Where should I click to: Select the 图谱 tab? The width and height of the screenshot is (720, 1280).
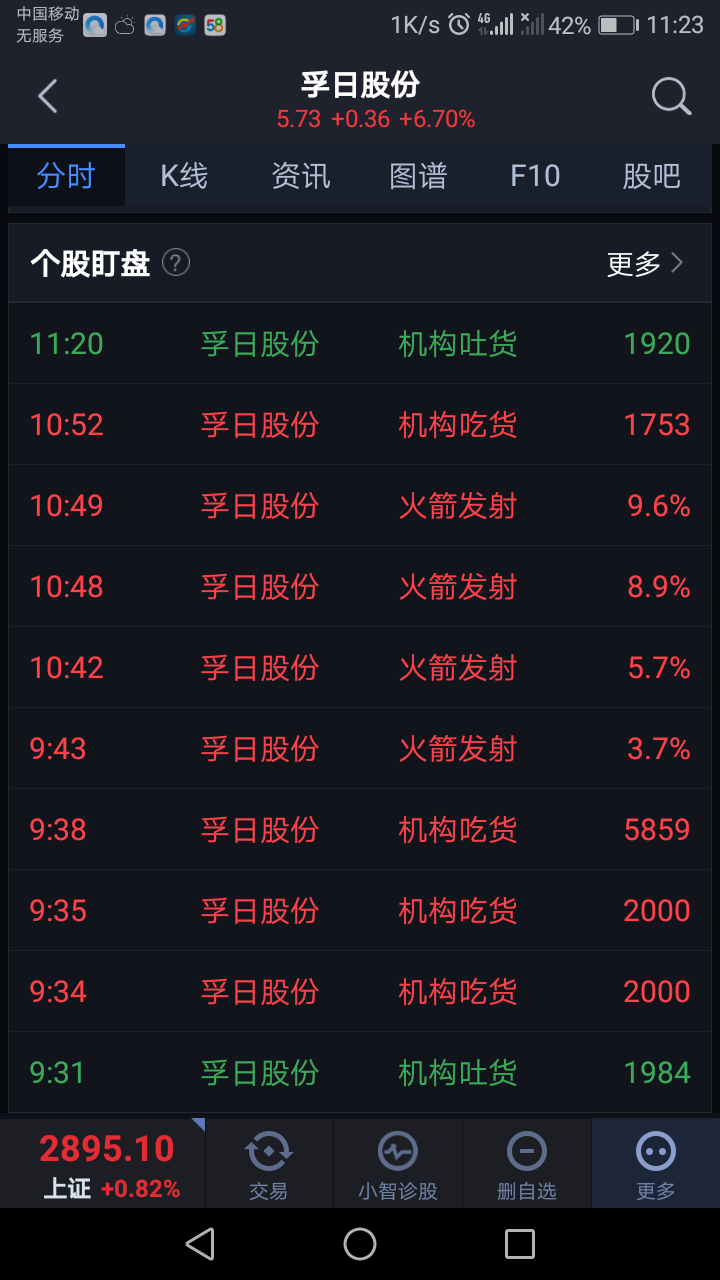[x=418, y=176]
